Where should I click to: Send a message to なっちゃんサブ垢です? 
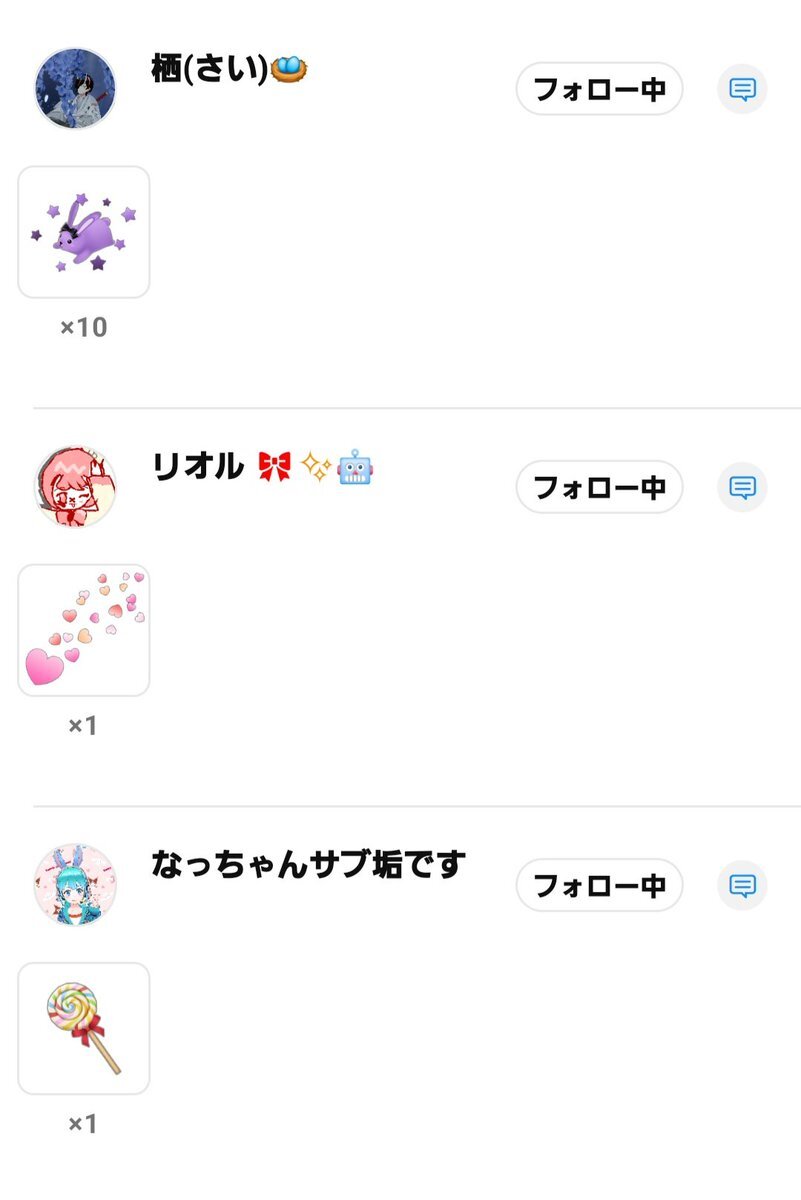(x=742, y=885)
